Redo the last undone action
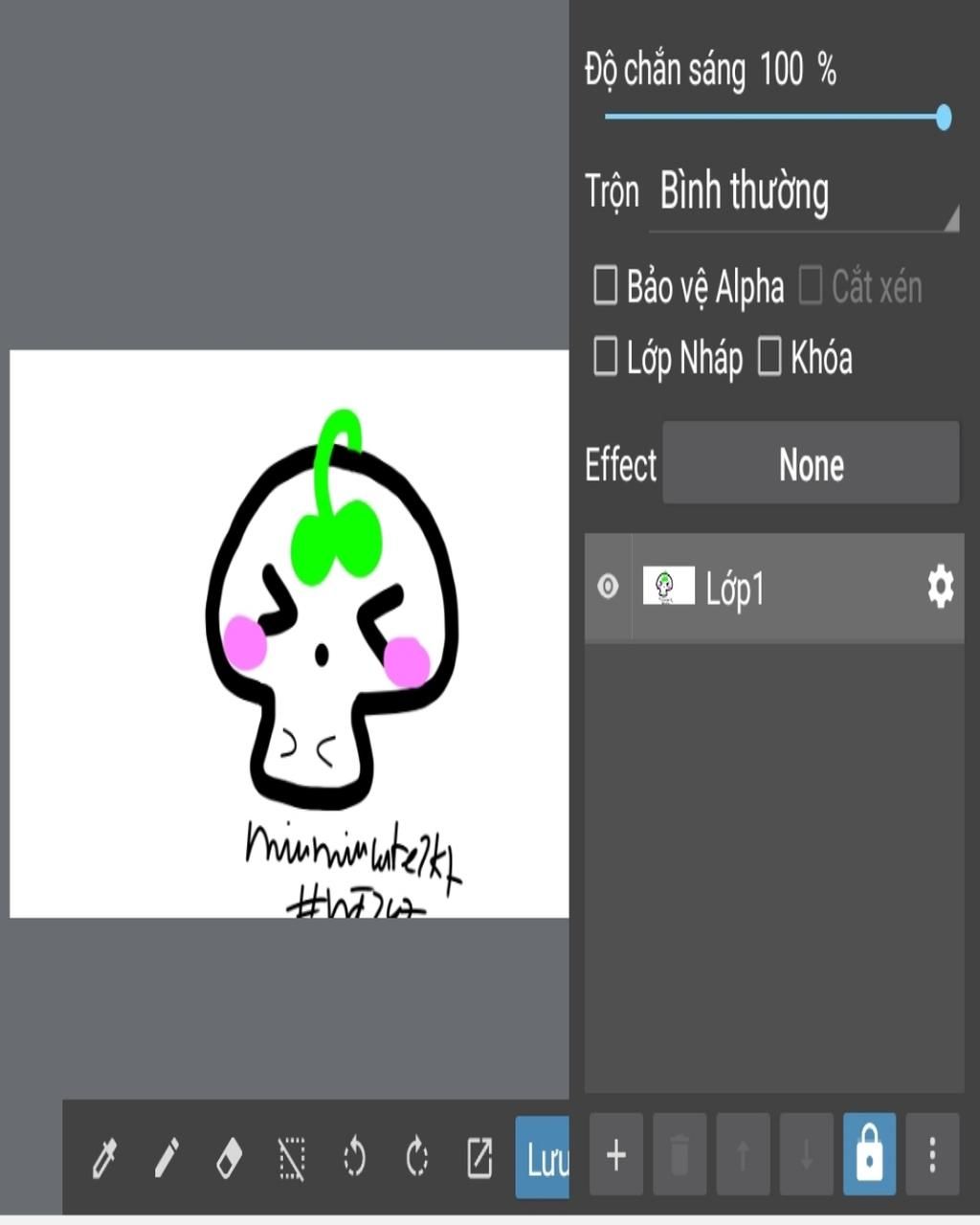 pyautogui.click(x=416, y=1158)
